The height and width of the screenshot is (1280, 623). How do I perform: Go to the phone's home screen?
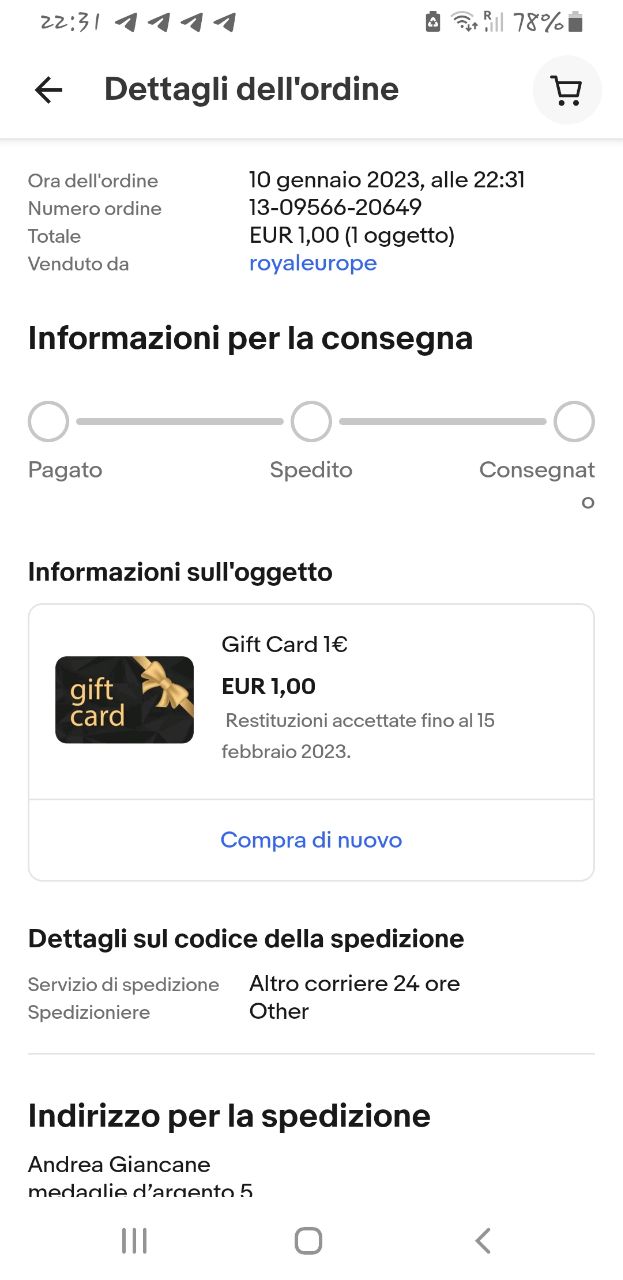click(308, 1241)
